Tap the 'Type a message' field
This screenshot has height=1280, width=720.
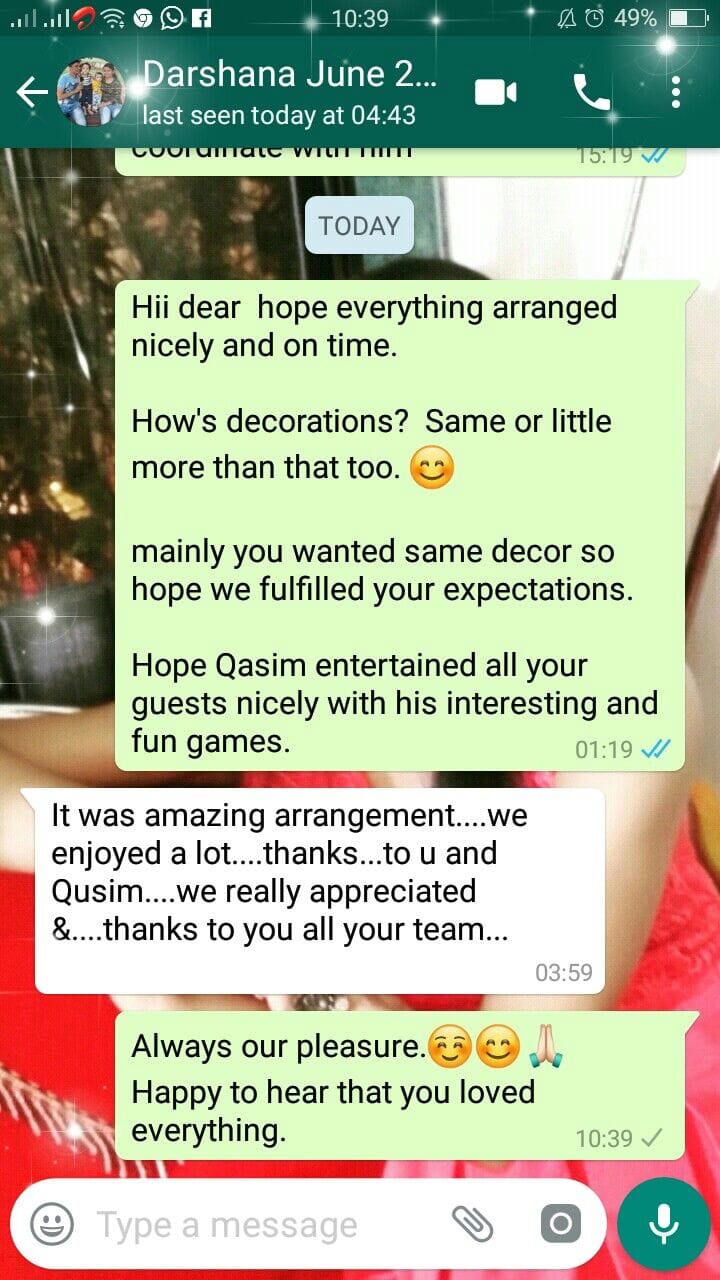tap(260, 1224)
